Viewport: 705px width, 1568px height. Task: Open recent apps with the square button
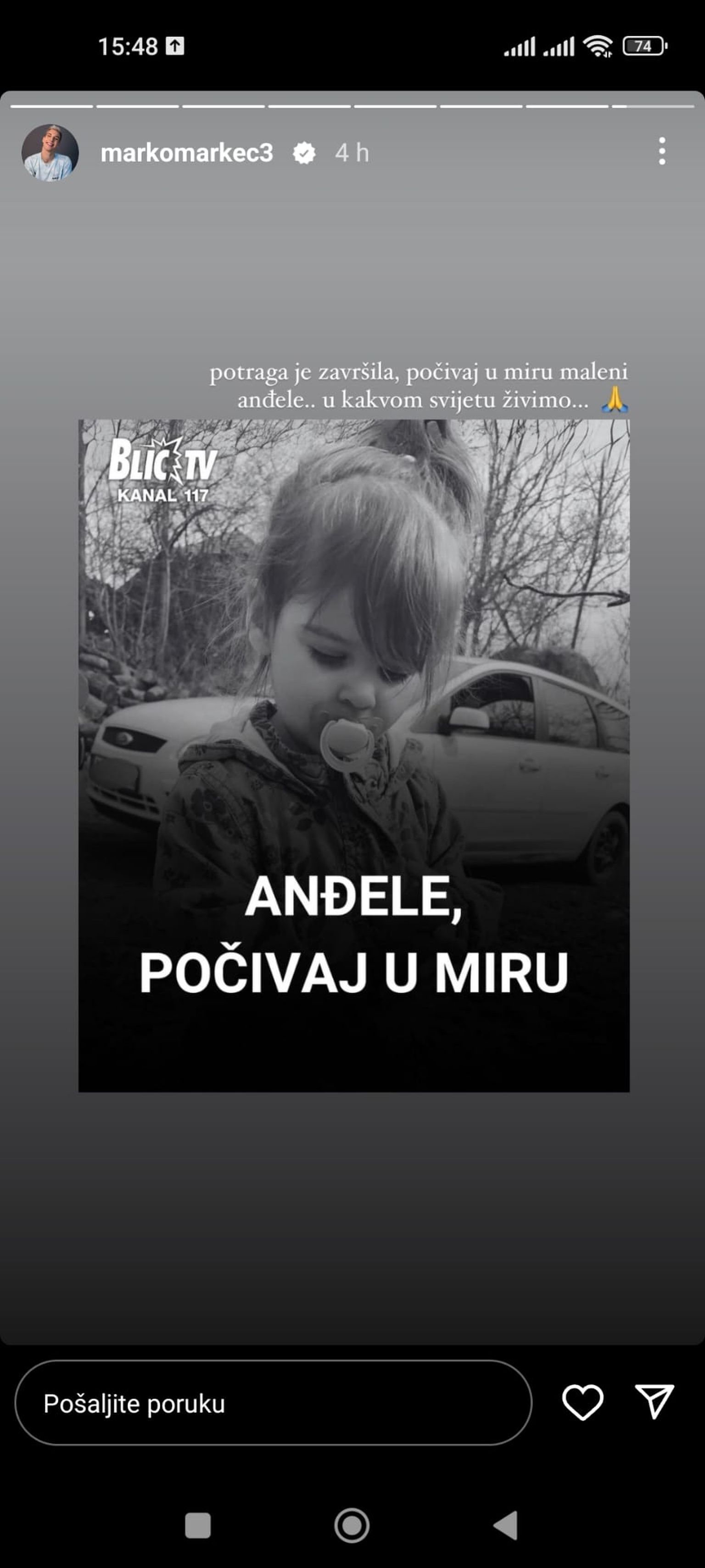[198, 1525]
